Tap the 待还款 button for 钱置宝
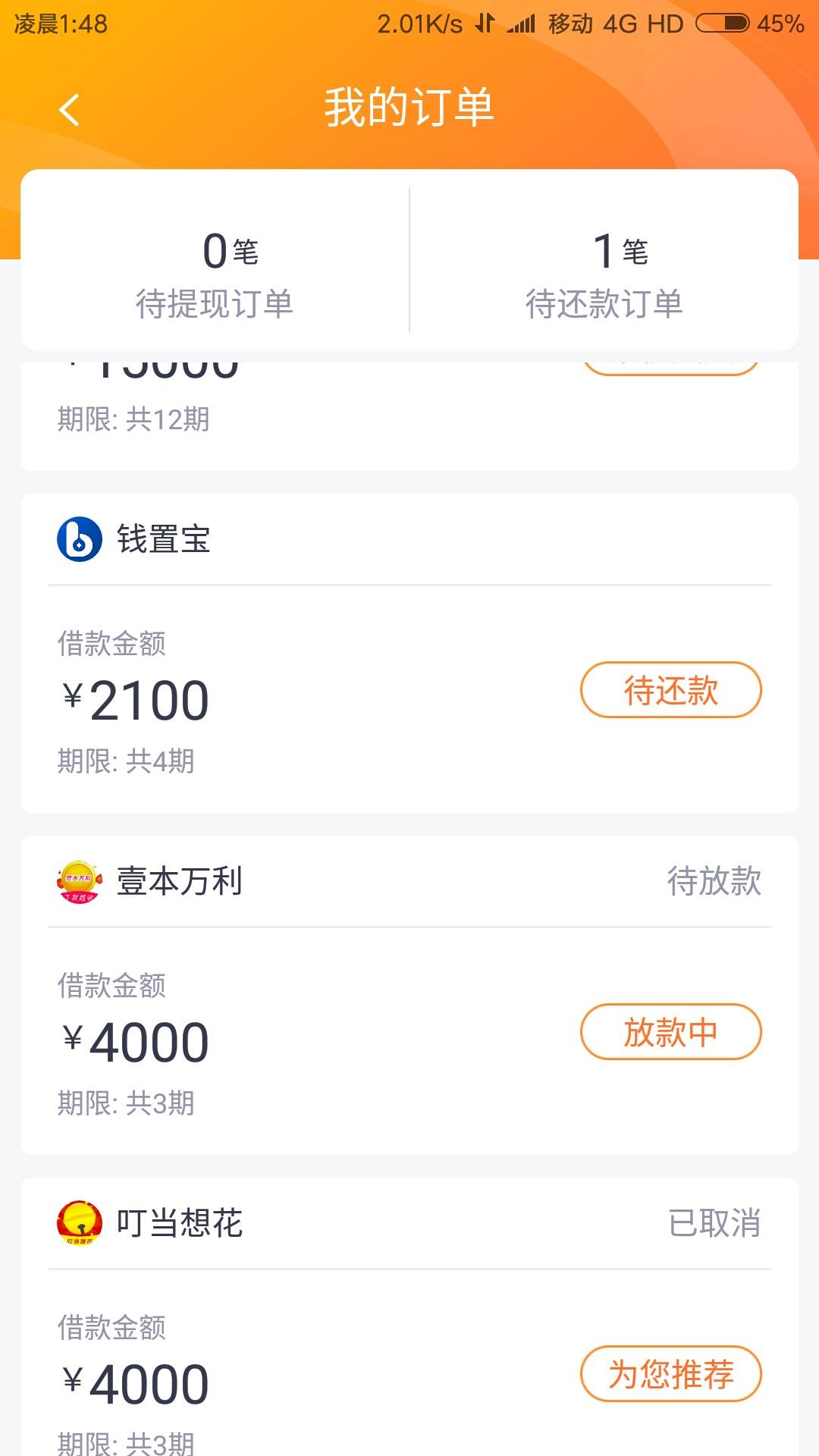The height and width of the screenshot is (1456, 819). click(x=670, y=690)
